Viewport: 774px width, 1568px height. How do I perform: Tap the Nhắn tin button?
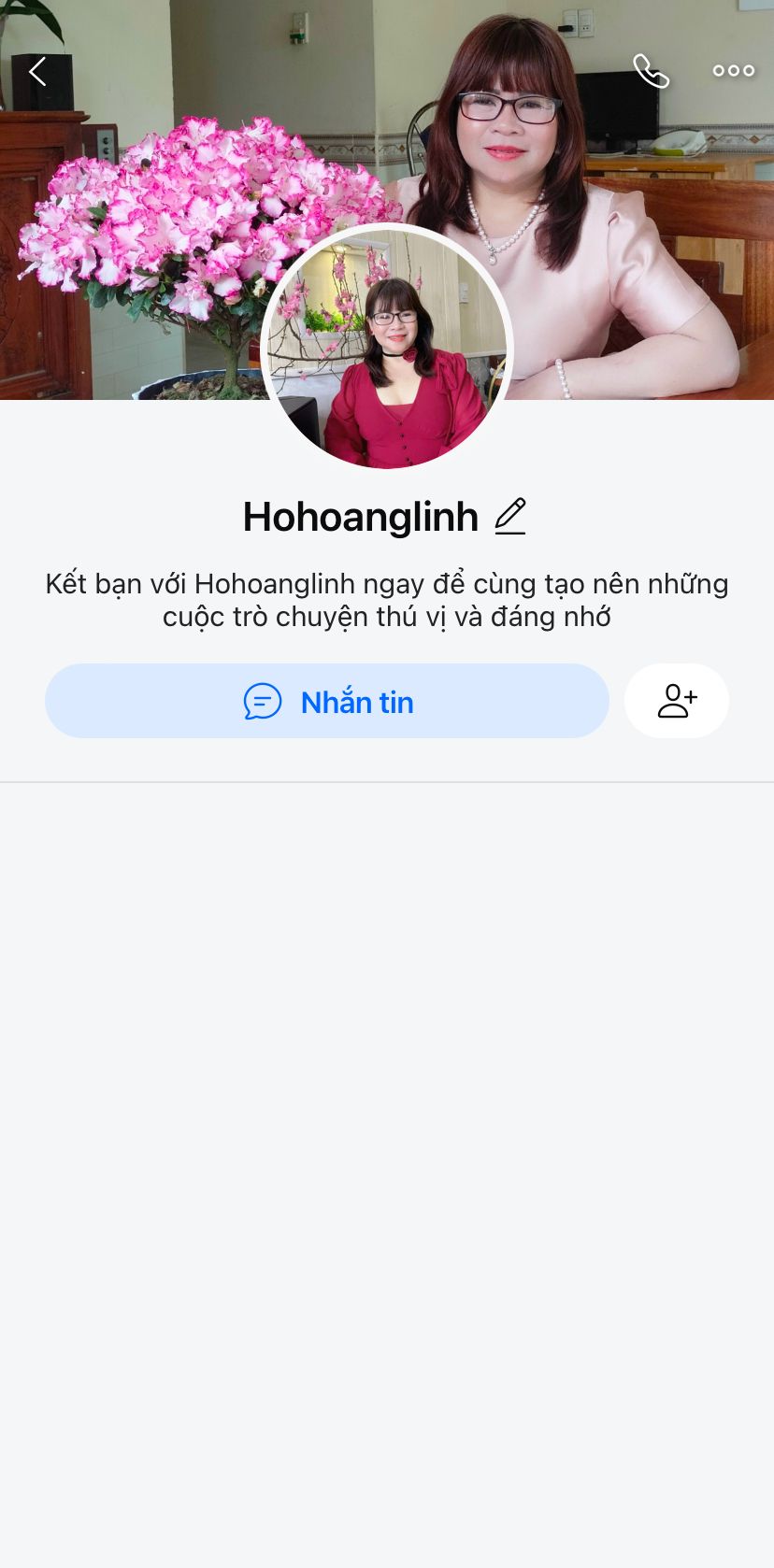point(327,701)
